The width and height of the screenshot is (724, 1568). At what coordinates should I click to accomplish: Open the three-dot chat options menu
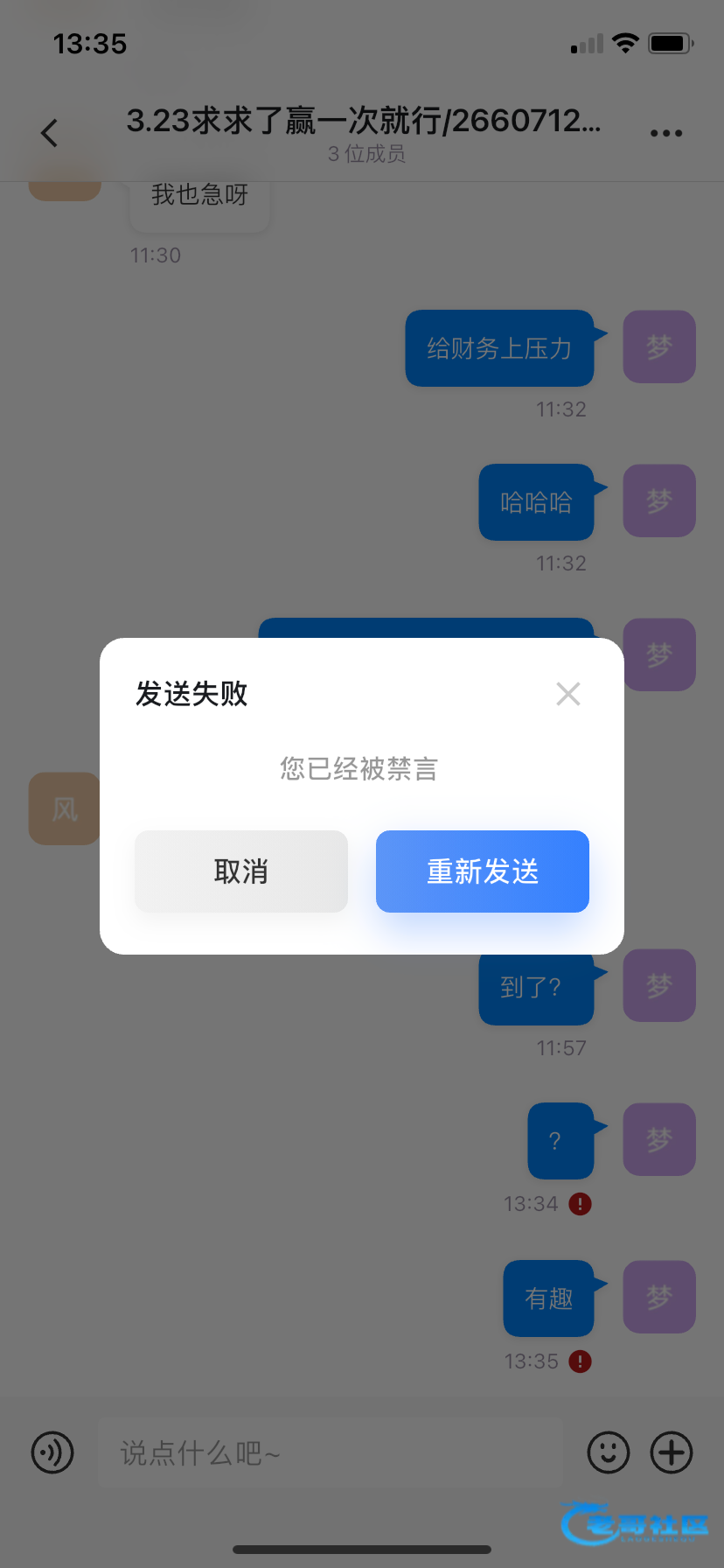(666, 133)
